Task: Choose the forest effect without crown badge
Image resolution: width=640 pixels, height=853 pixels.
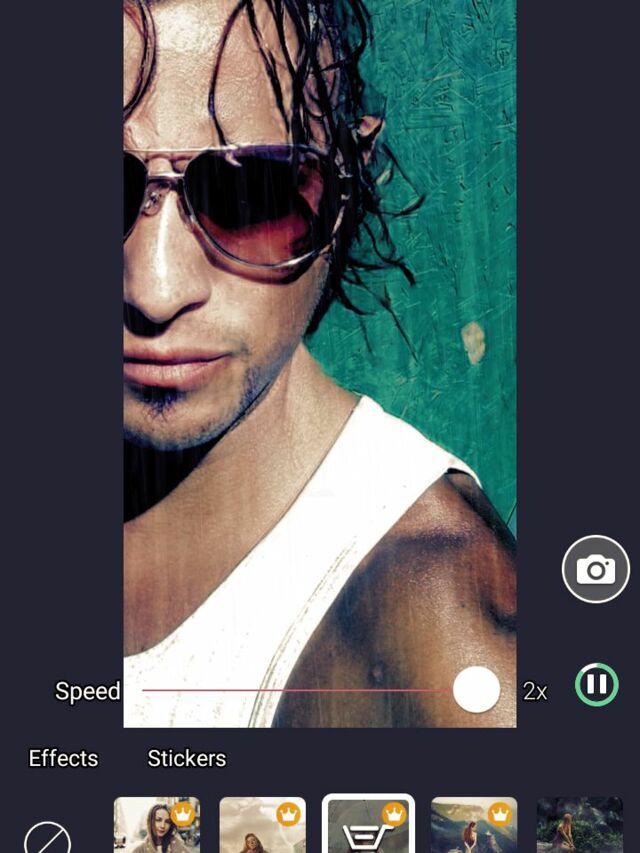Action: [579, 826]
